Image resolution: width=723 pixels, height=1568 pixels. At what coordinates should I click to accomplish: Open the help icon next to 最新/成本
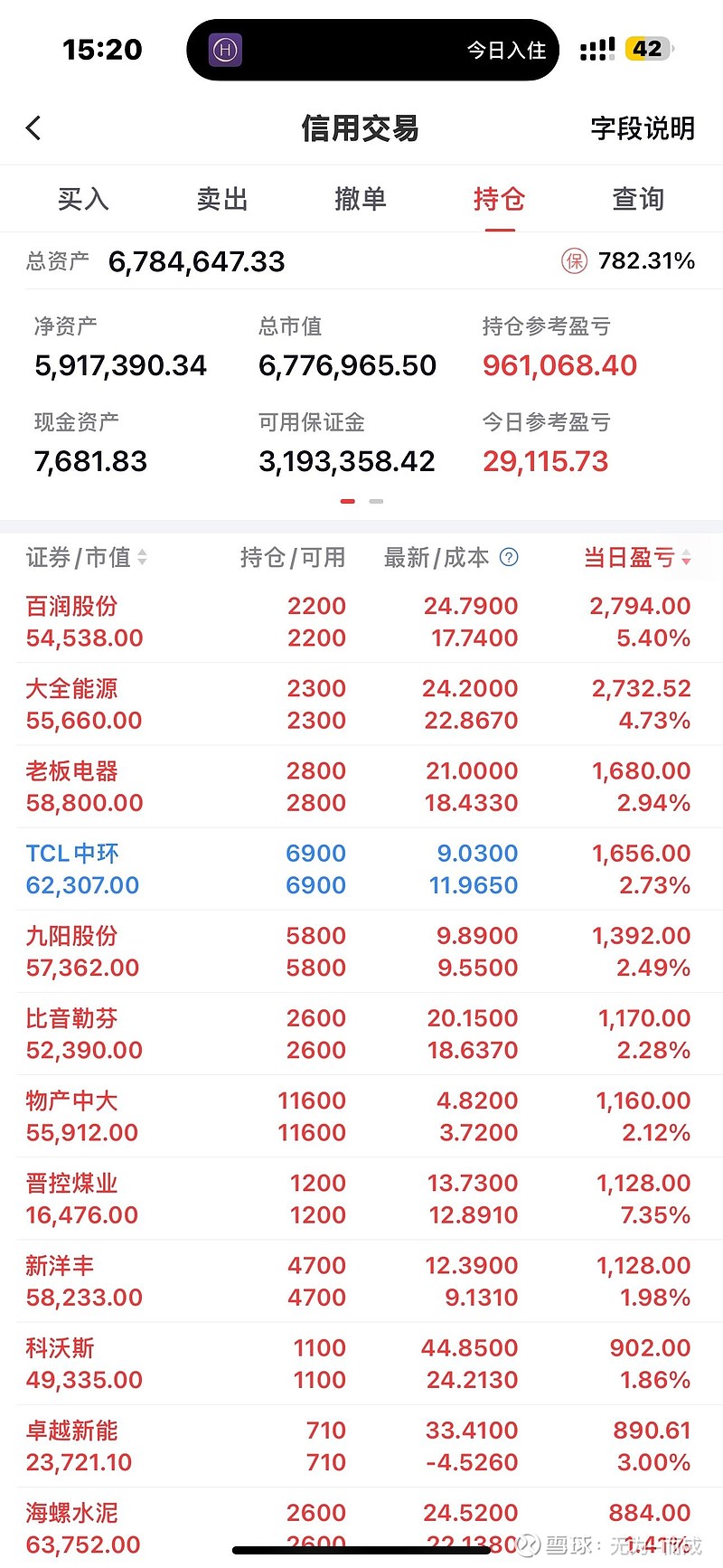(508, 558)
